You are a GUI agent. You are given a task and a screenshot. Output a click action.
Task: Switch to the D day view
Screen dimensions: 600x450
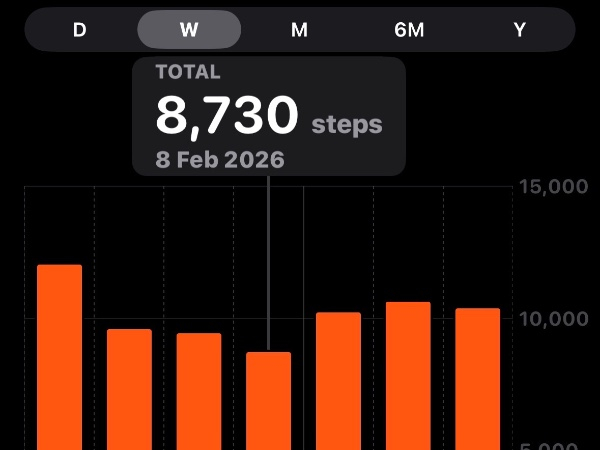point(80,30)
